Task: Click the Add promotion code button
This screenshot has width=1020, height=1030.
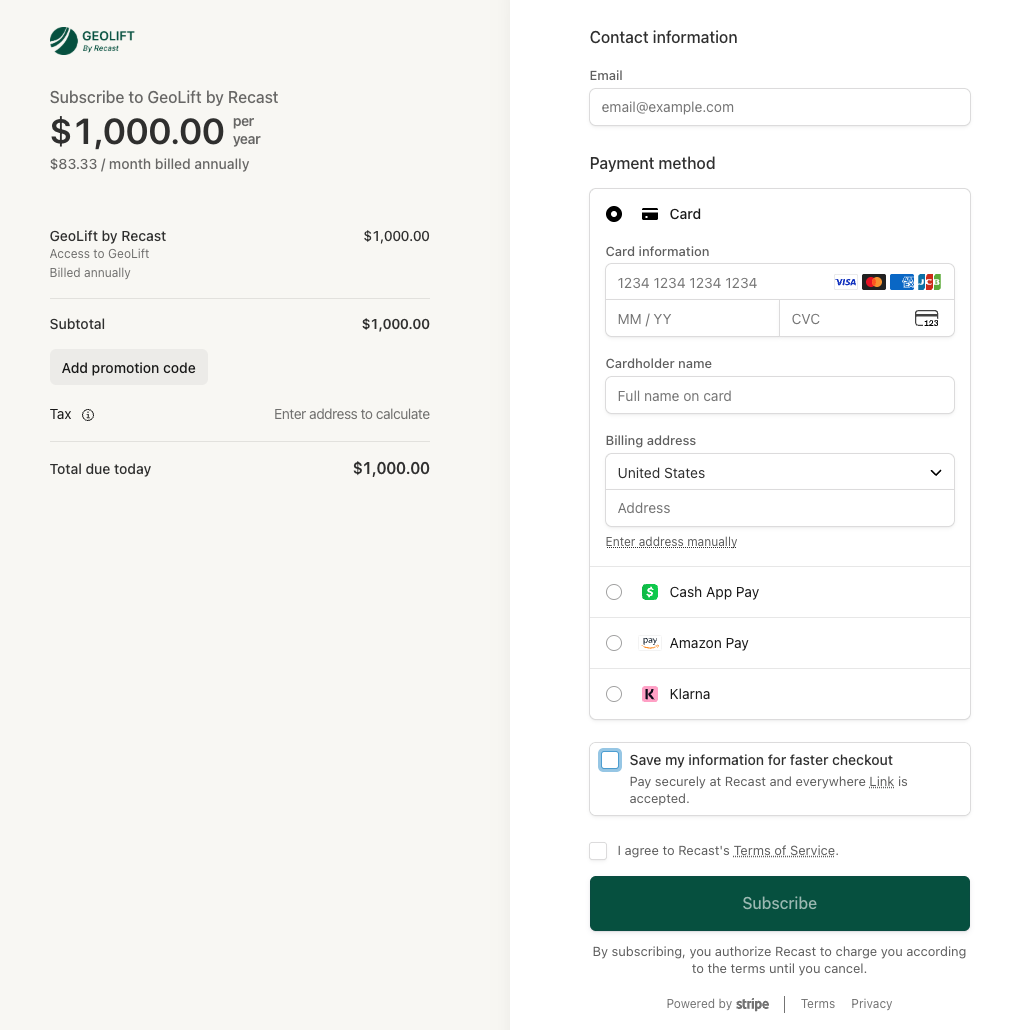Action: [128, 367]
